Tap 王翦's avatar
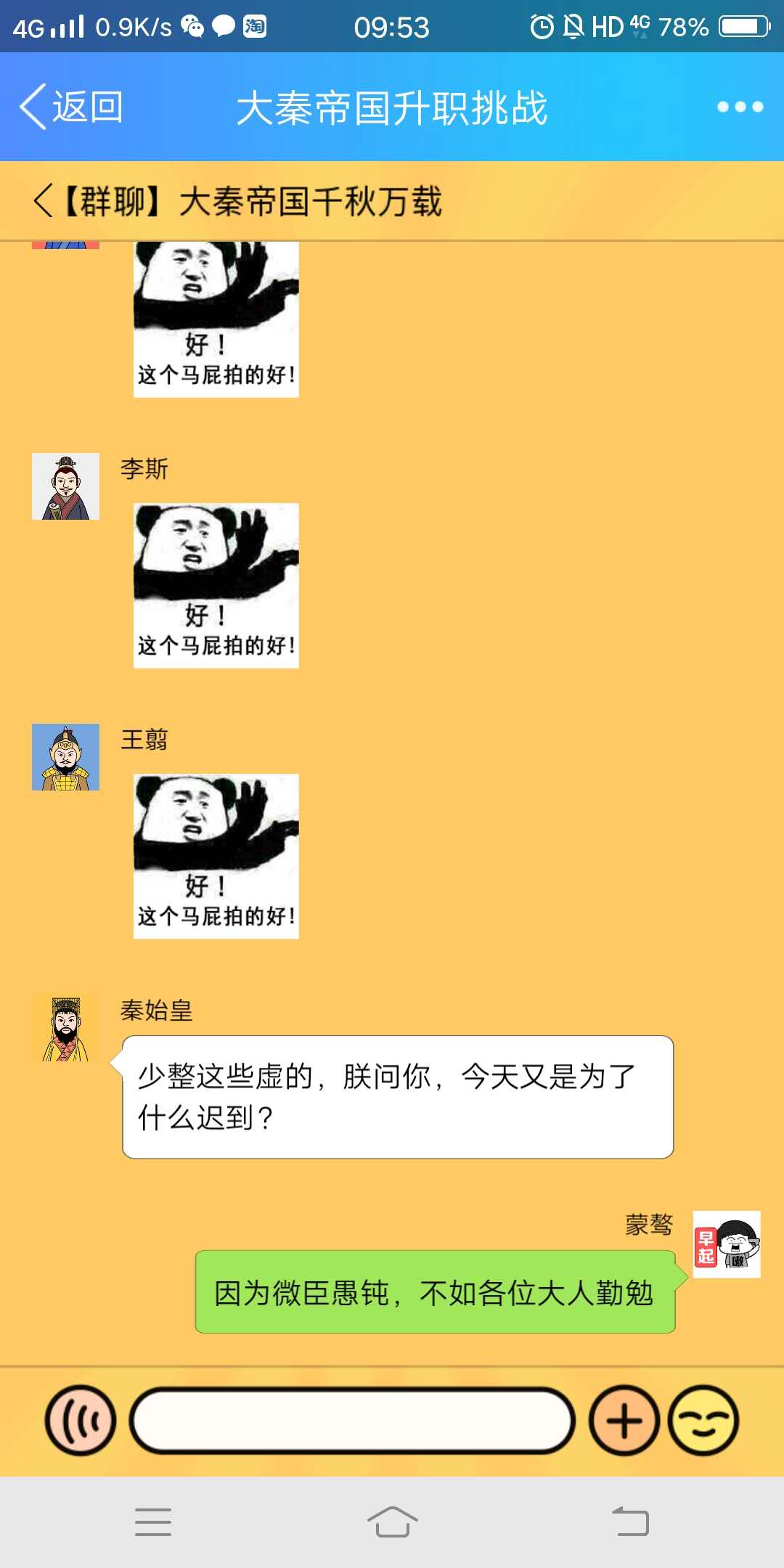The height and width of the screenshot is (1568, 784). [65, 756]
